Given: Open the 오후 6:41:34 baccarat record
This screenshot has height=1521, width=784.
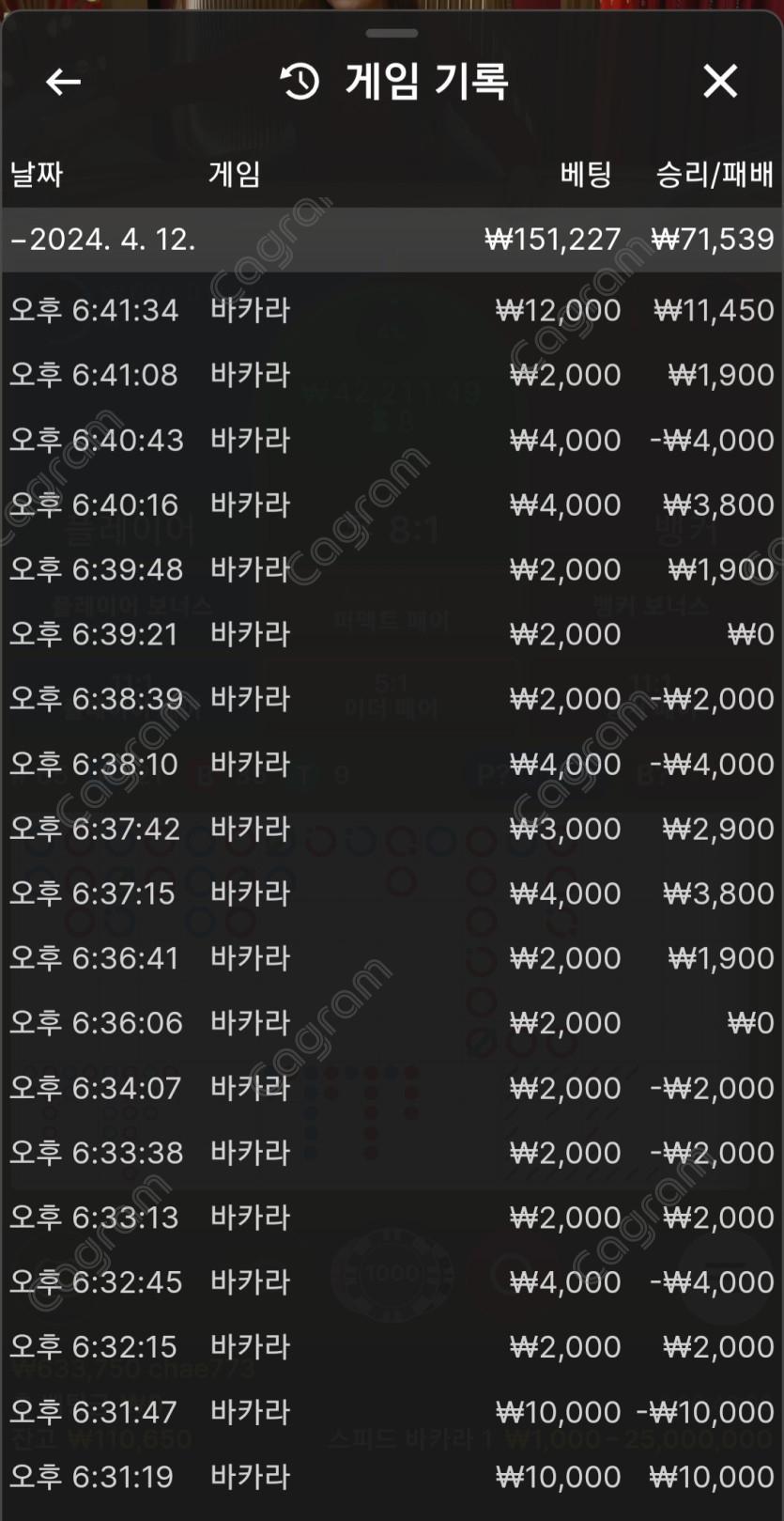Looking at the screenshot, I should tap(392, 310).
